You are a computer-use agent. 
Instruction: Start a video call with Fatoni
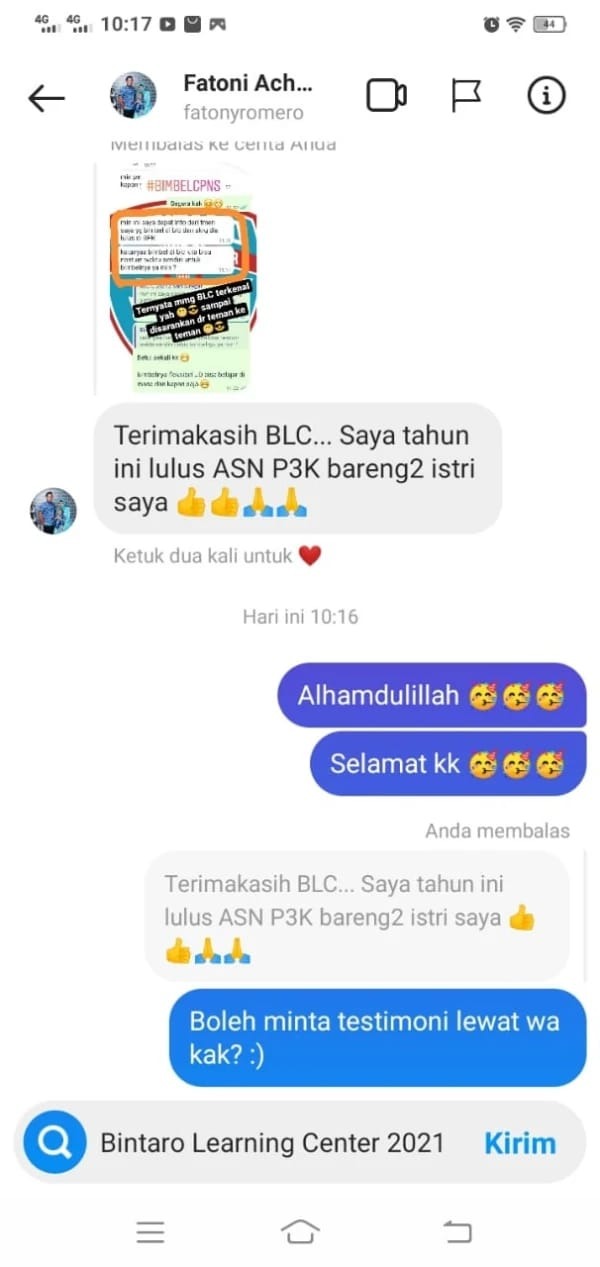tap(386, 96)
